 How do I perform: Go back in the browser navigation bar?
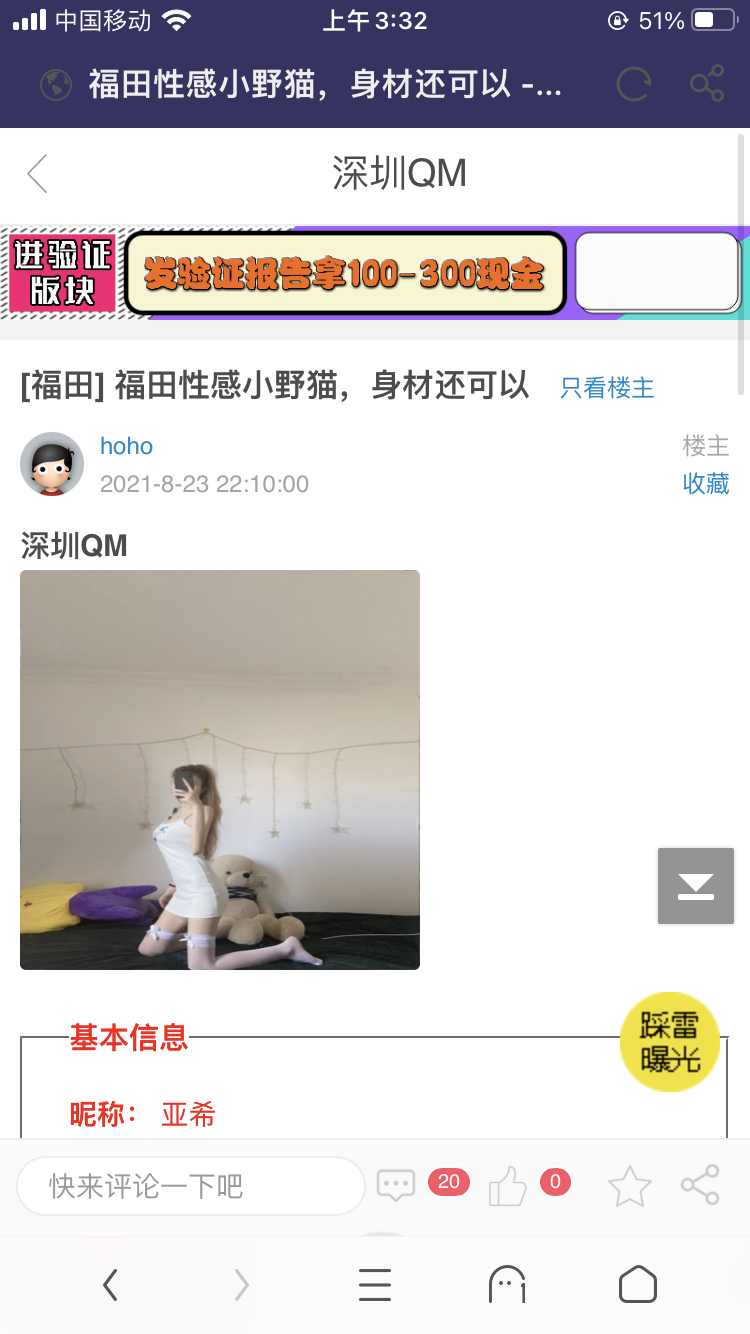tap(110, 1284)
